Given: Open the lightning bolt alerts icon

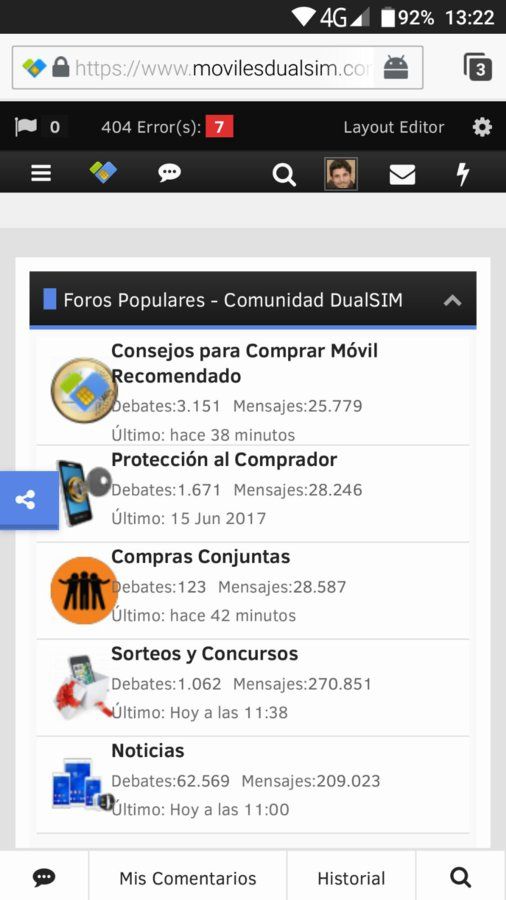Looking at the screenshot, I should coord(462,173).
